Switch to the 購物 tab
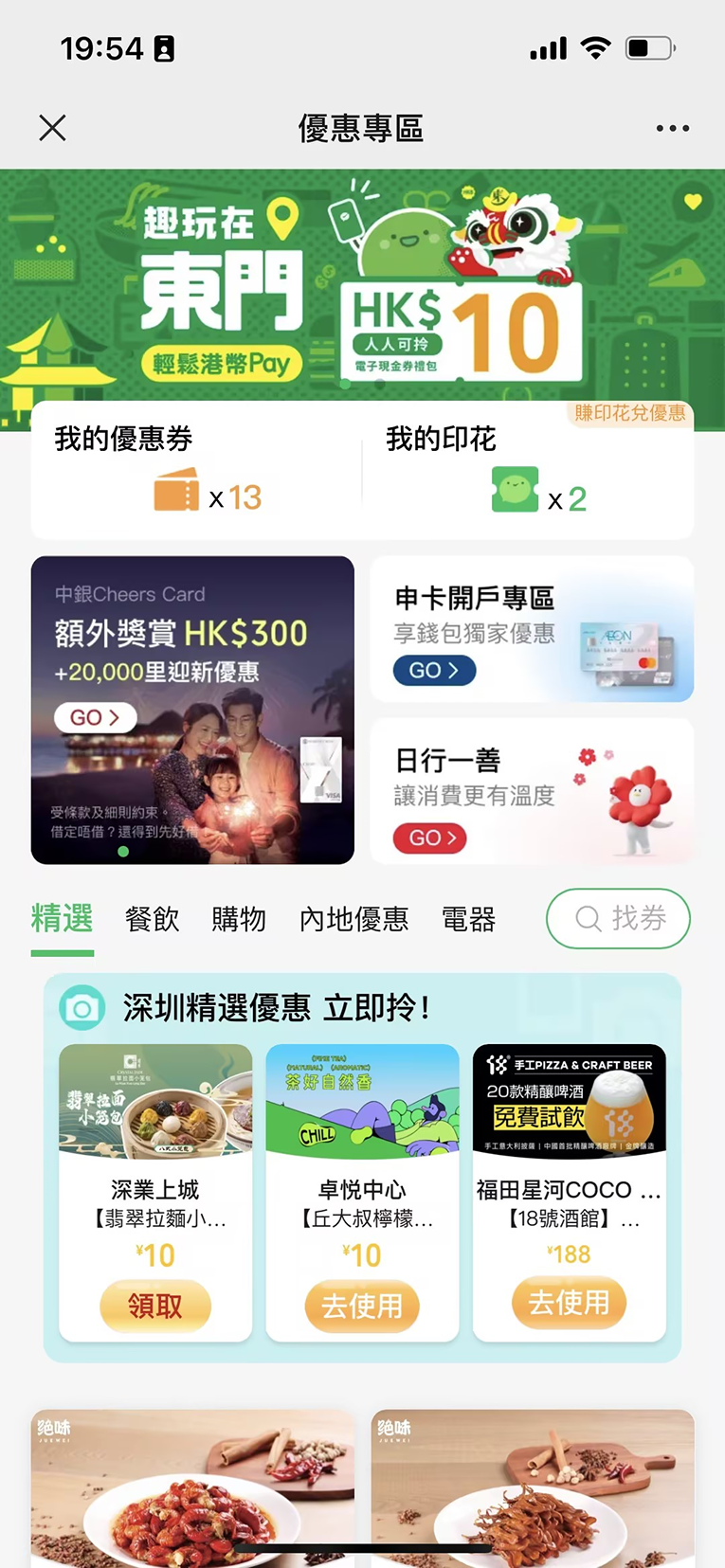This screenshot has height=1568, width=725. coord(239,919)
